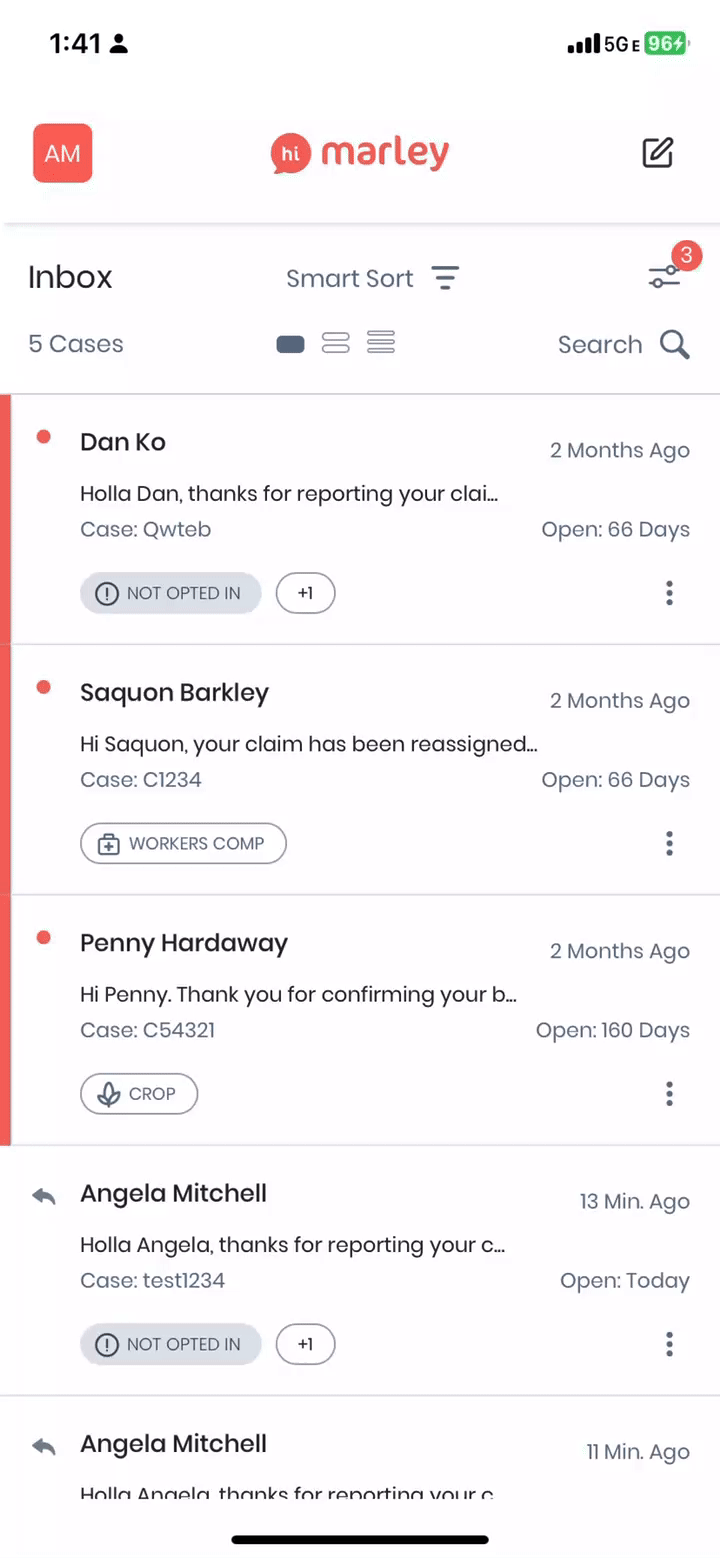Switch to the medium list view
Viewport: 720px width, 1558px height.
click(x=336, y=343)
